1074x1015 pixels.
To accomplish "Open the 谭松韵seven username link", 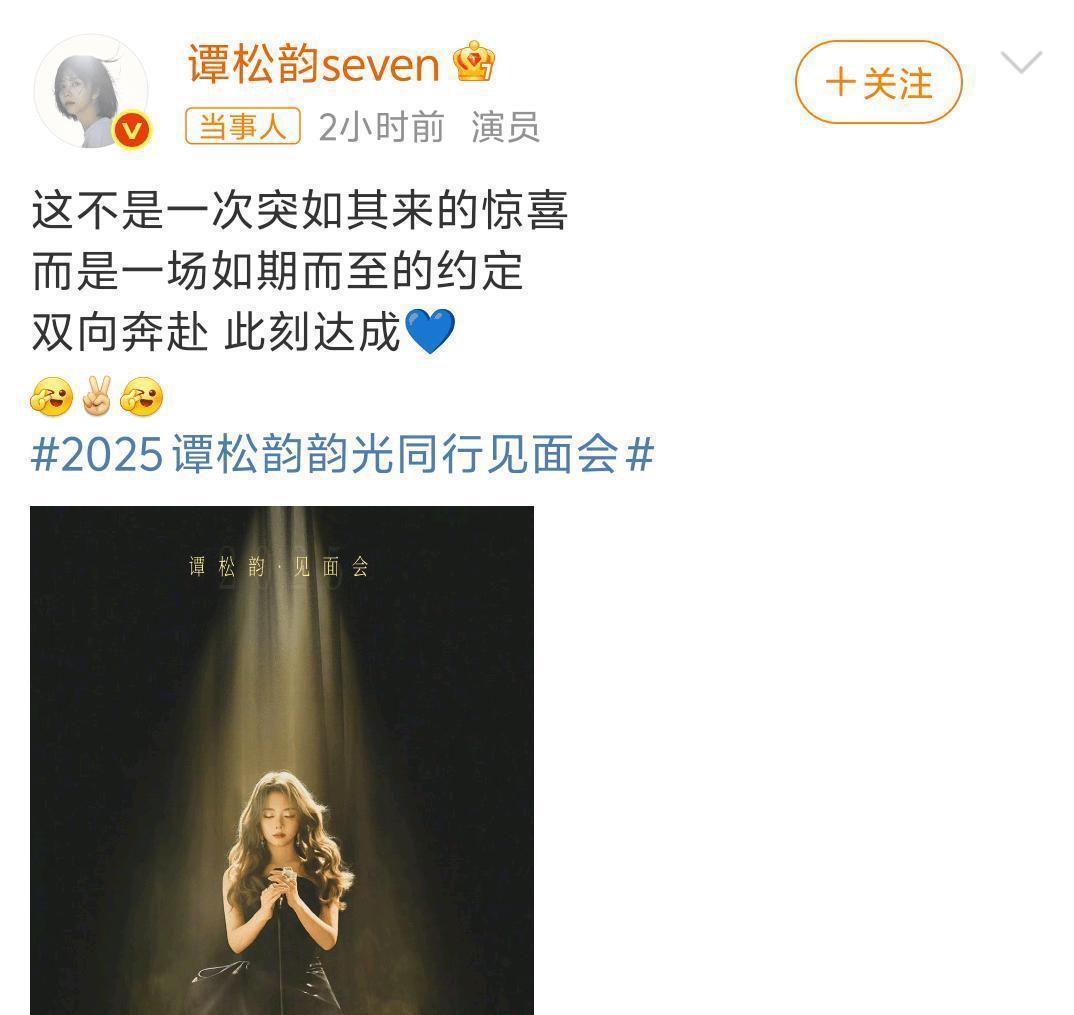I will coord(313,66).
